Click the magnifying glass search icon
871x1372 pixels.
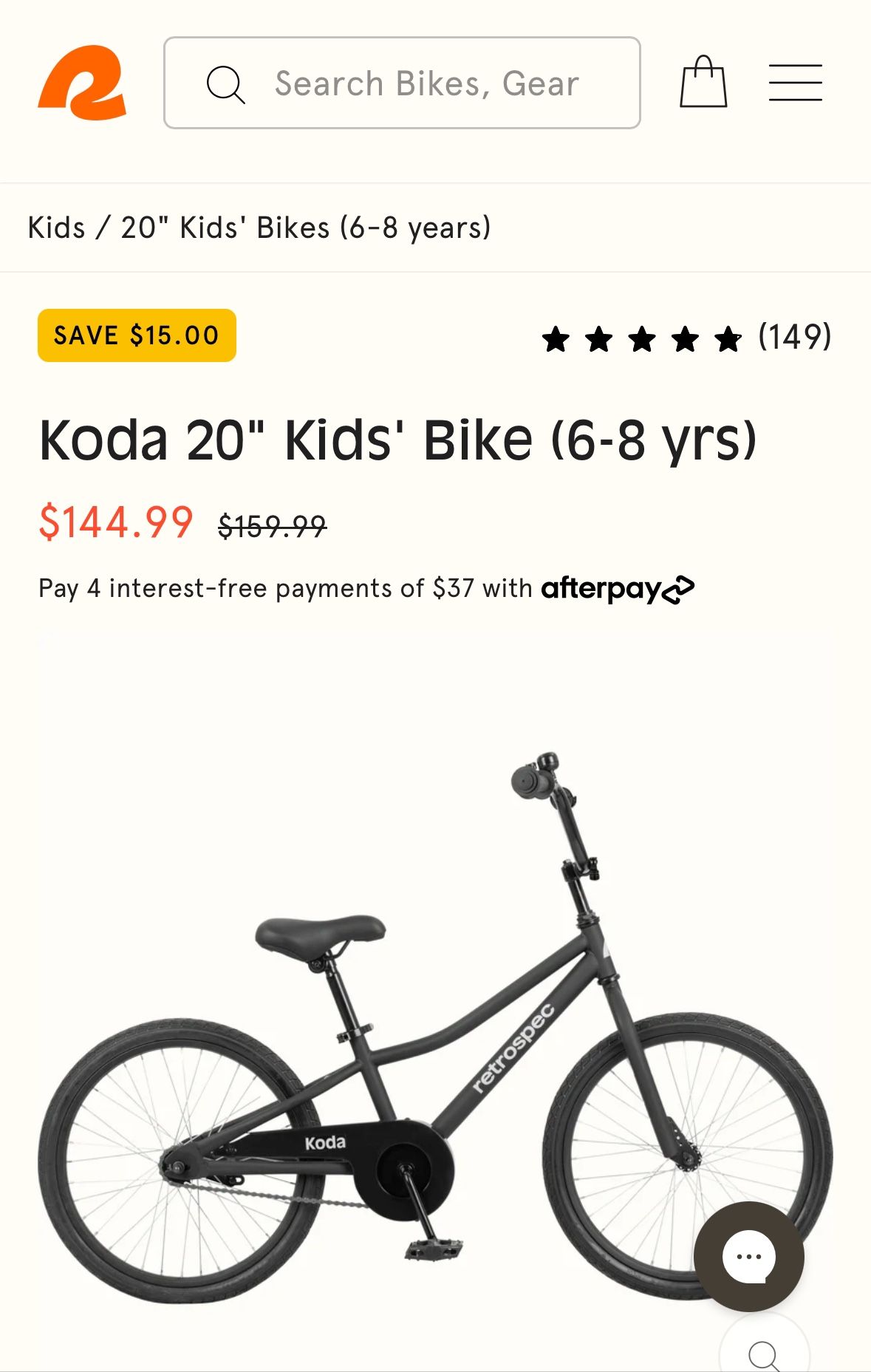point(225,83)
